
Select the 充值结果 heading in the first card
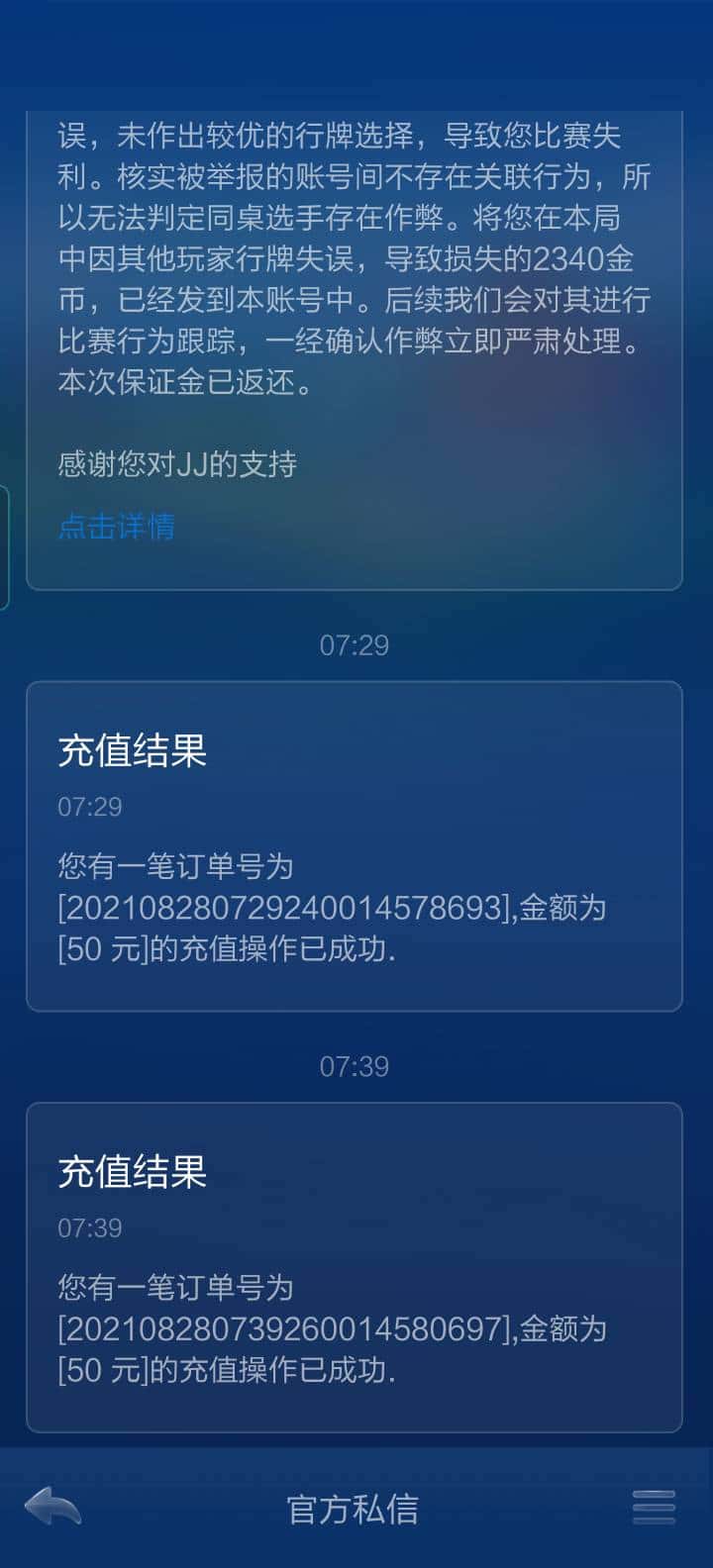(132, 751)
